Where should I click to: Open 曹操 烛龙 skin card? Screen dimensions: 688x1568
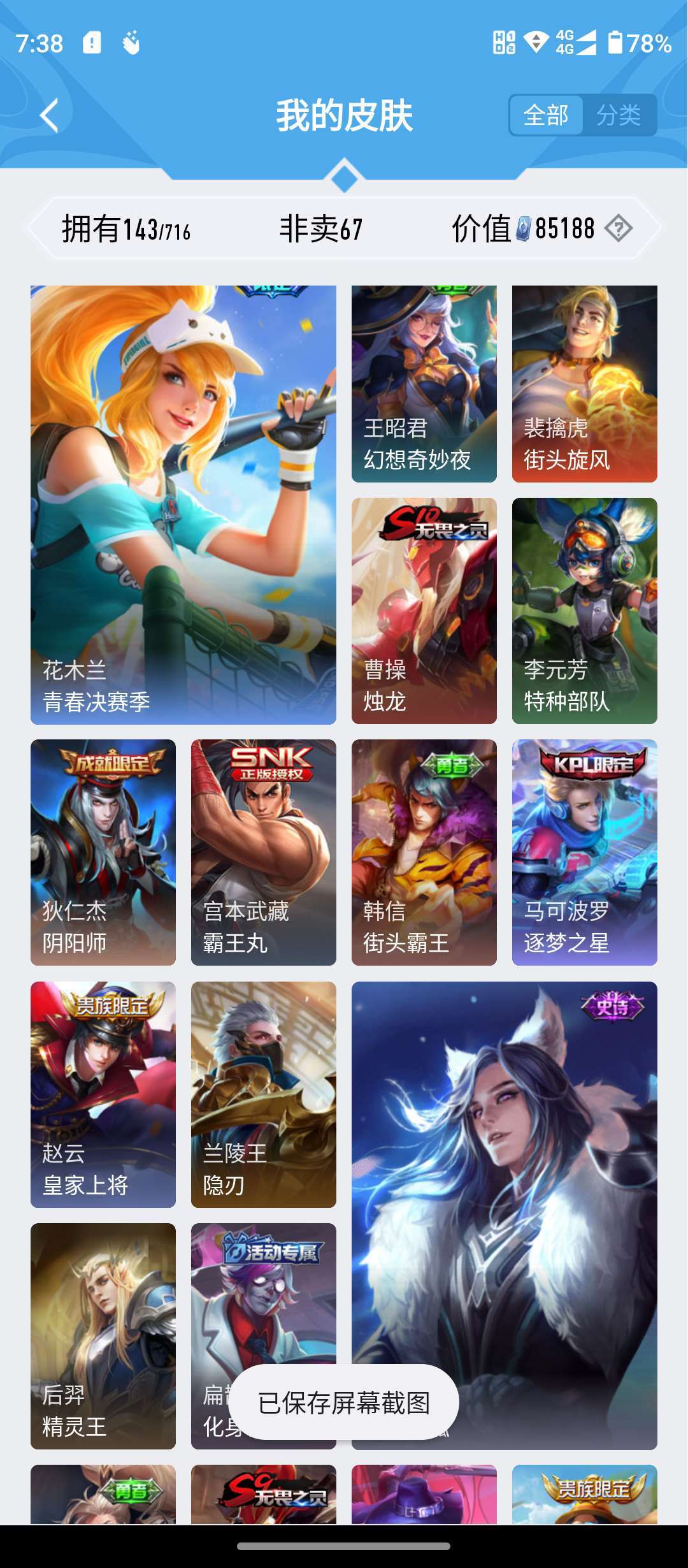point(424,610)
